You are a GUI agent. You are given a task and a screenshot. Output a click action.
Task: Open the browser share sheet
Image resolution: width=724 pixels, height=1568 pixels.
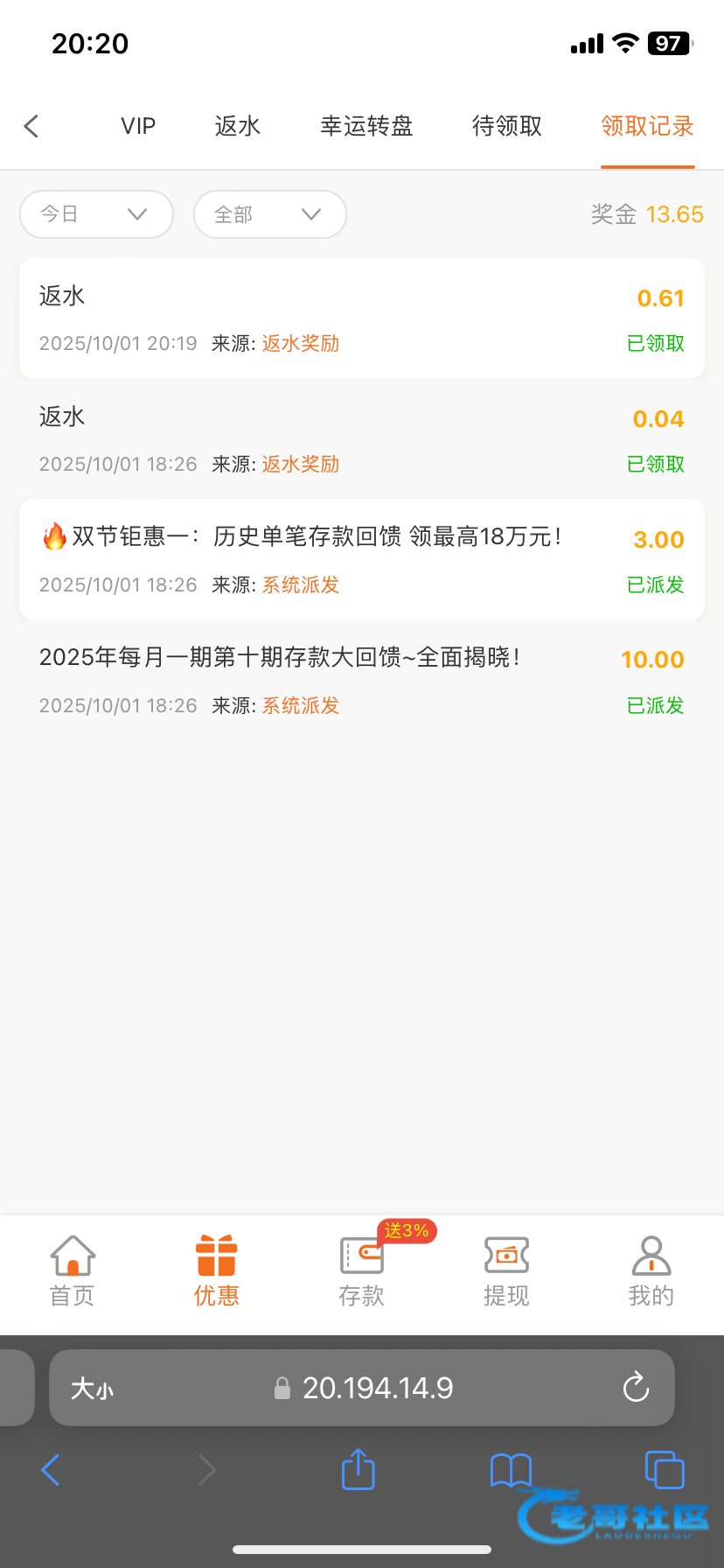[358, 1469]
